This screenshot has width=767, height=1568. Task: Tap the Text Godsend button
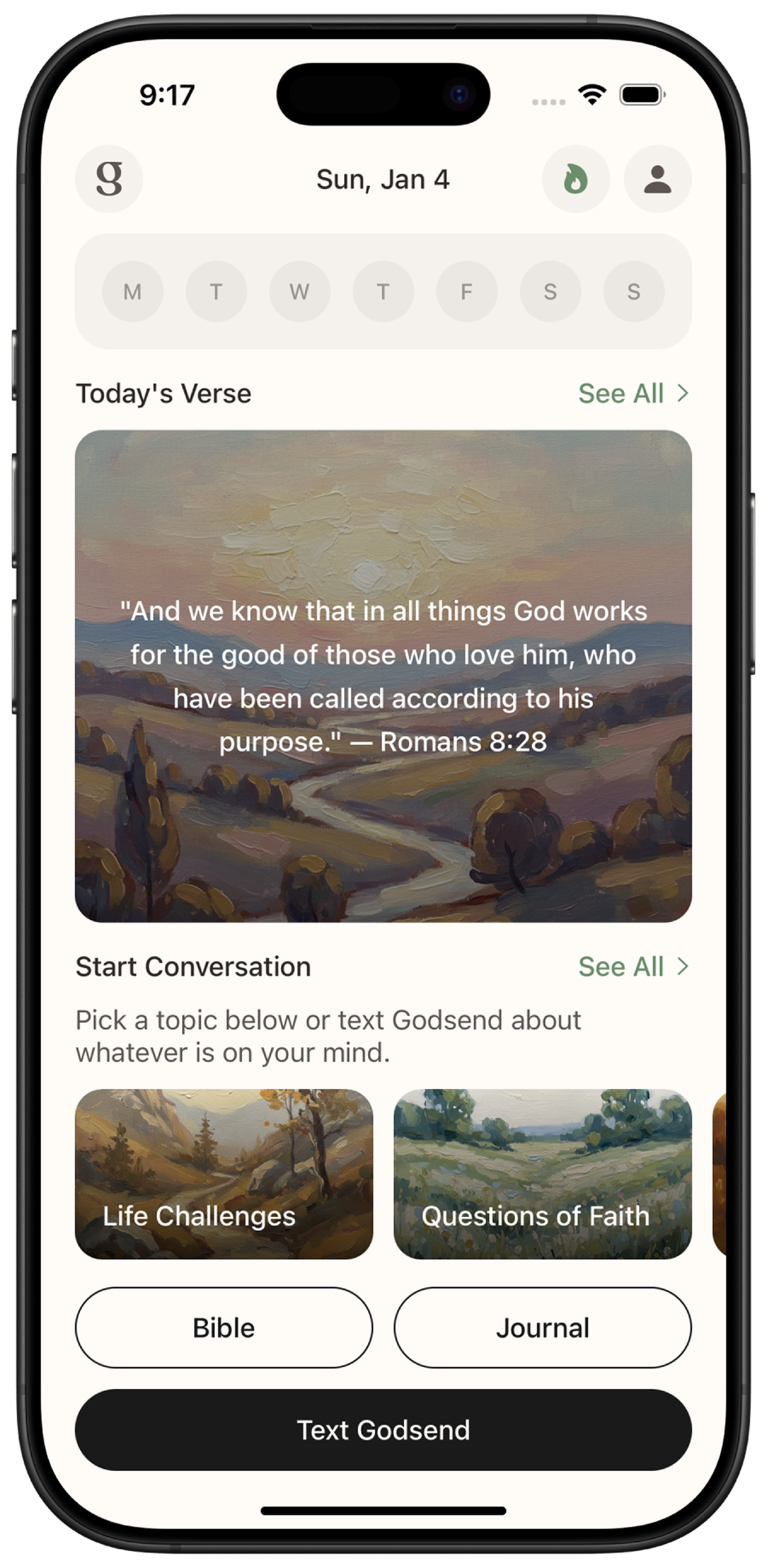coord(383,1430)
